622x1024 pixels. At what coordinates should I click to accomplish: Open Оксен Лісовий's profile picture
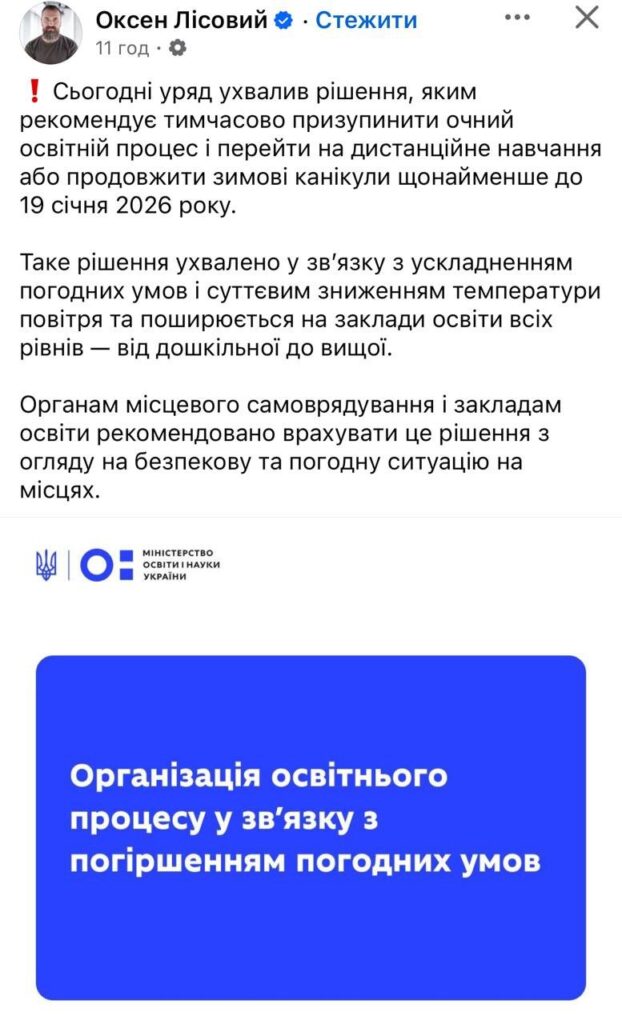(51, 32)
